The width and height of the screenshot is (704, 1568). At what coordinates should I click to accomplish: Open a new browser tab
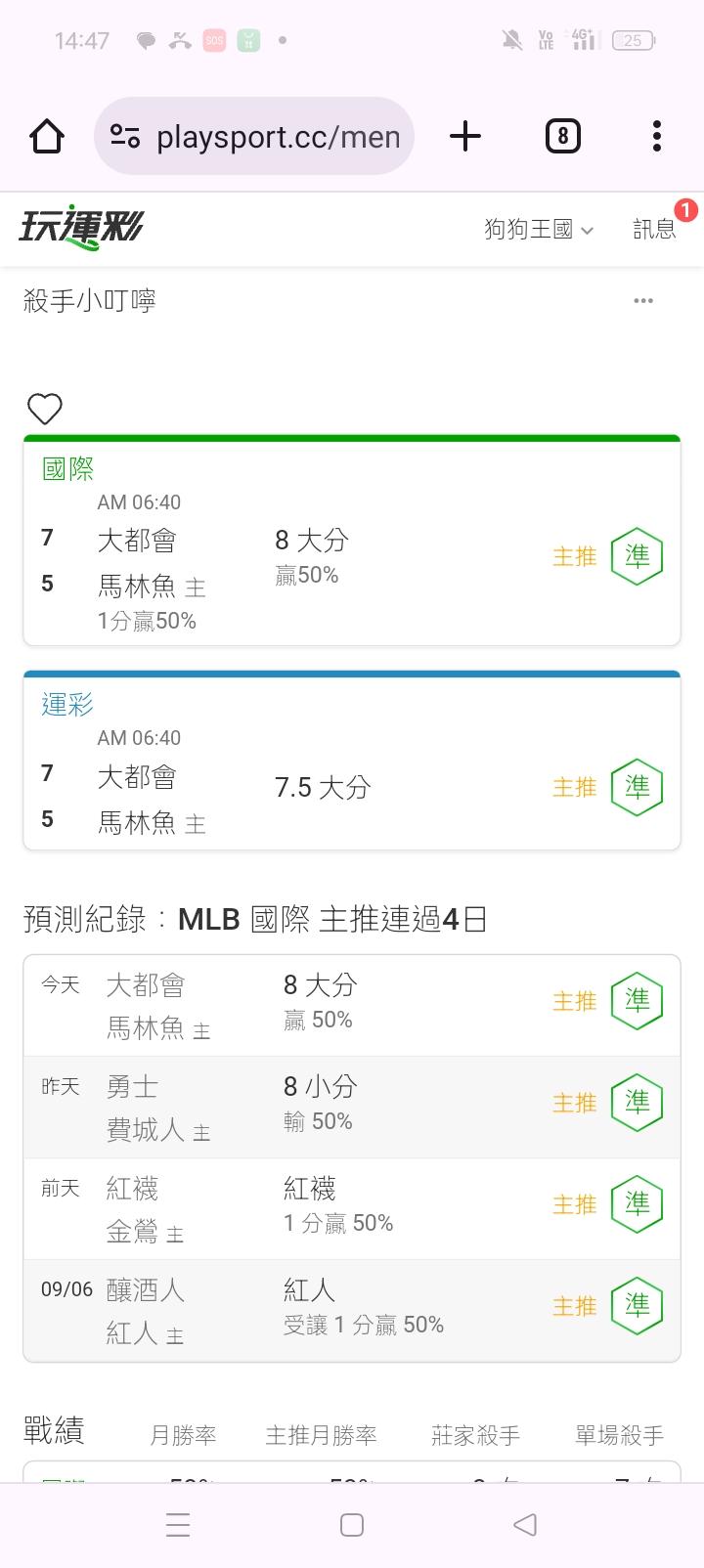coord(465,136)
